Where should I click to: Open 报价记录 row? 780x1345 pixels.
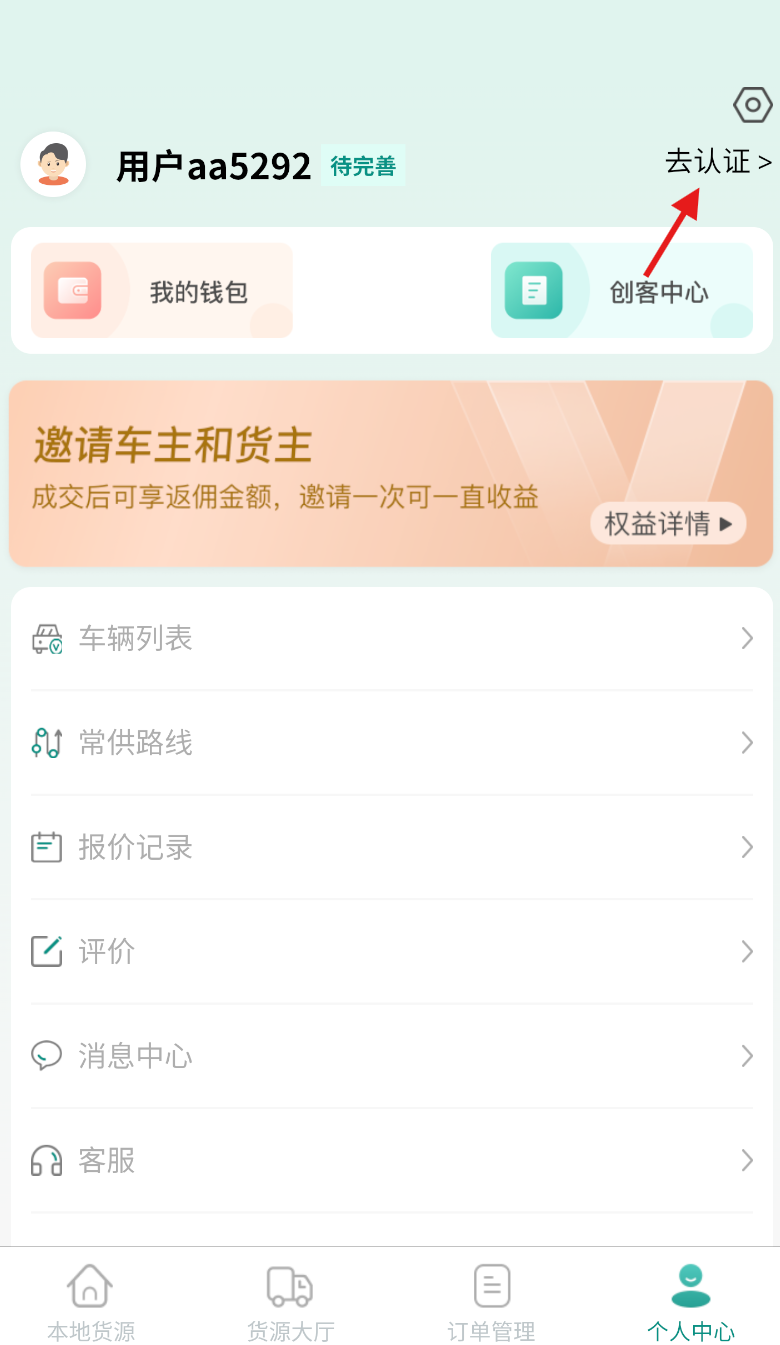pos(391,847)
